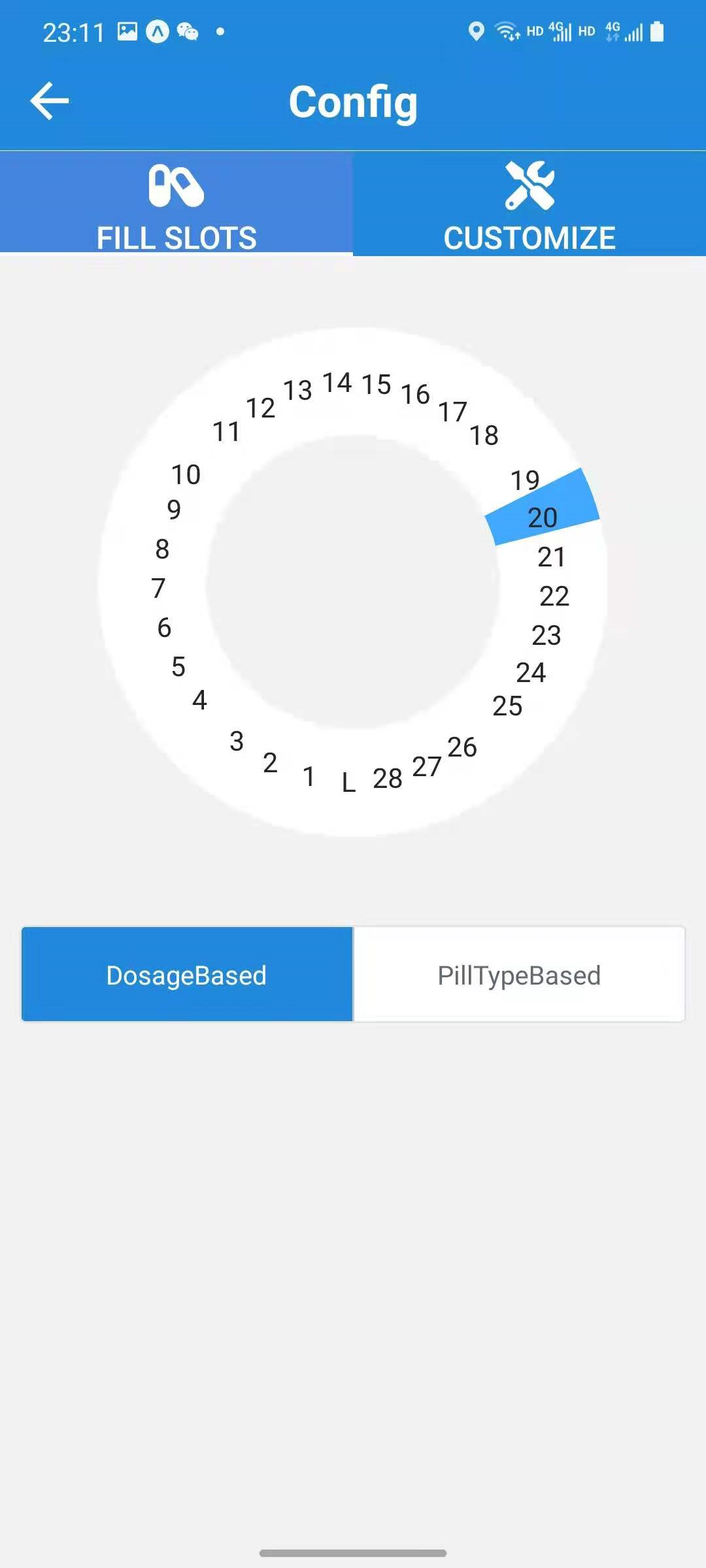The image size is (706, 1568).
Task: Select the DosageBased option
Action: pyautogui.click(x=187, y=974)
